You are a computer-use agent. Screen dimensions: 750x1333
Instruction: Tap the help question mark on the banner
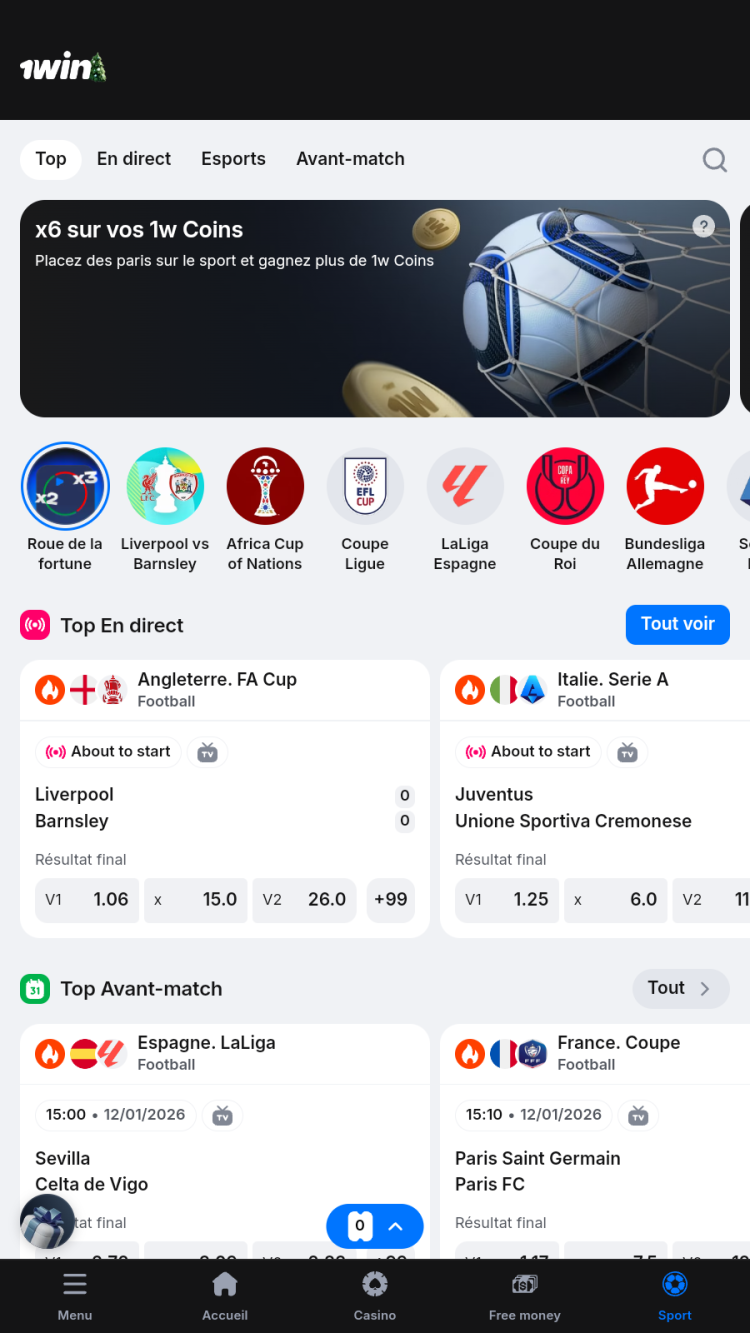704,227
